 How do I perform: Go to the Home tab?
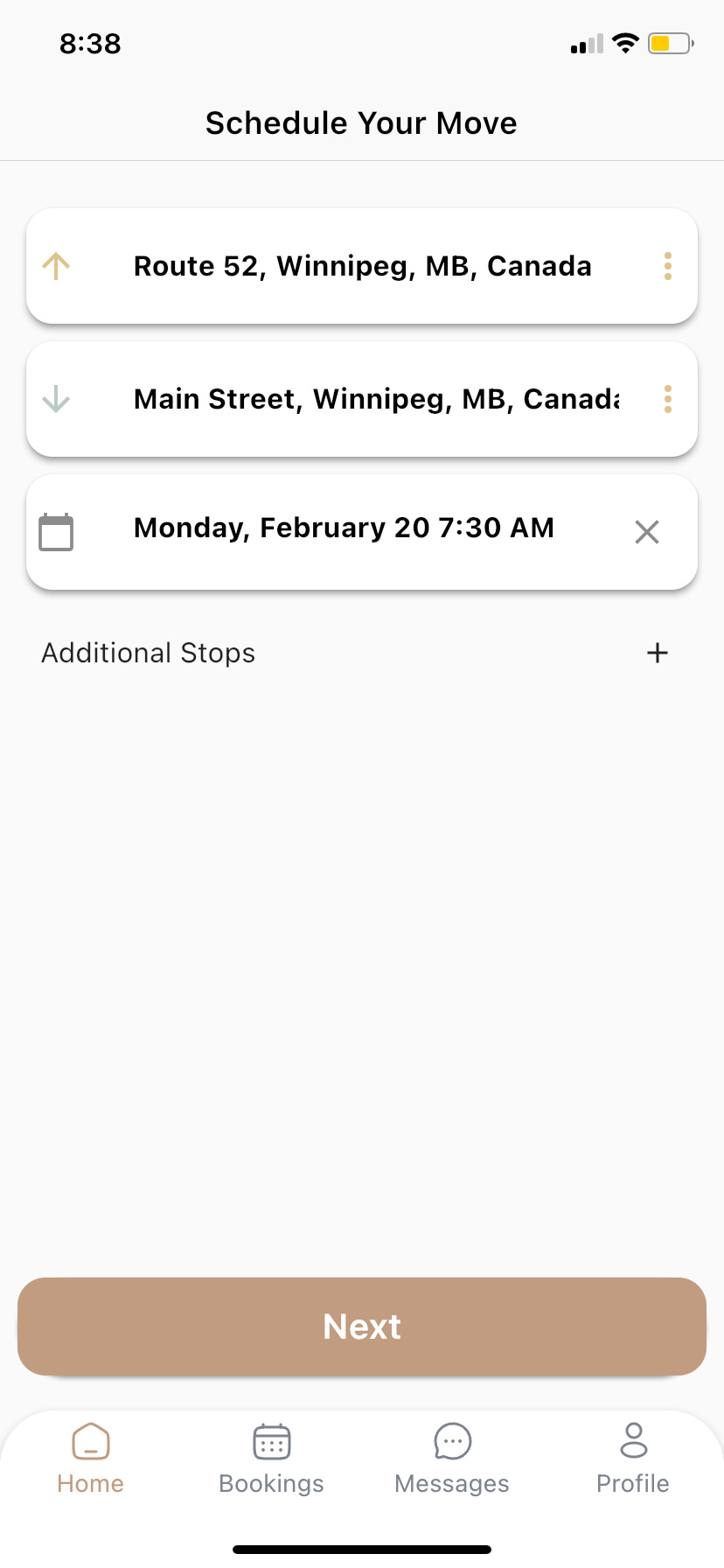91,1458
